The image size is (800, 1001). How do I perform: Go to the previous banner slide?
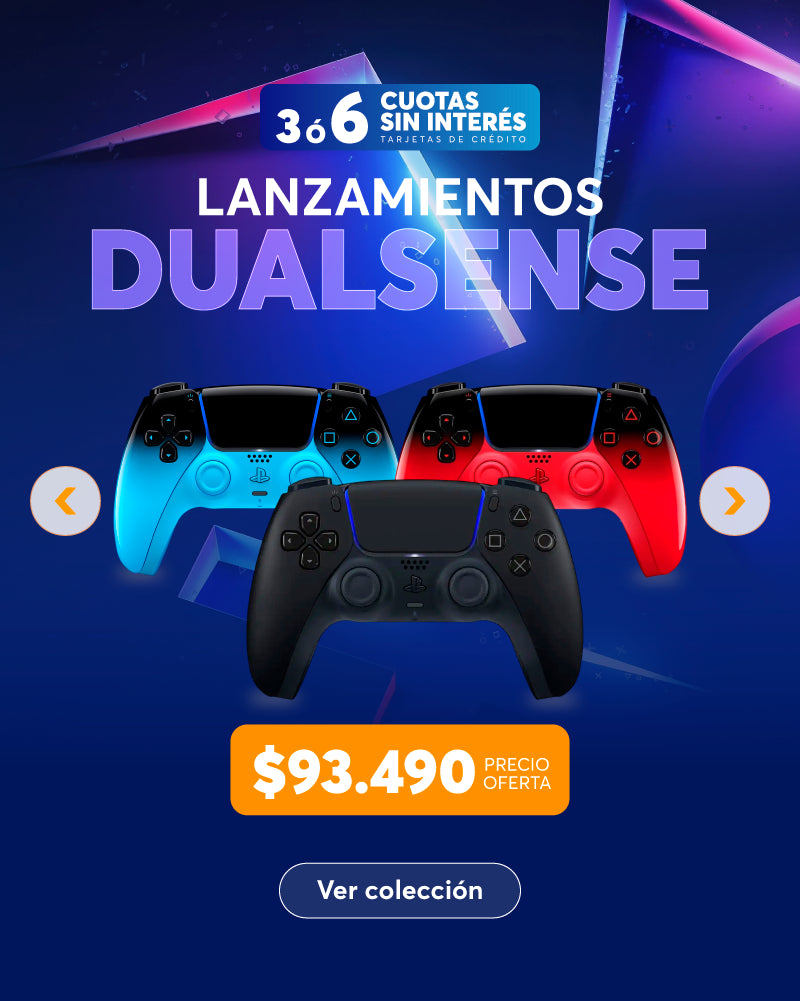tap(65, 501)
